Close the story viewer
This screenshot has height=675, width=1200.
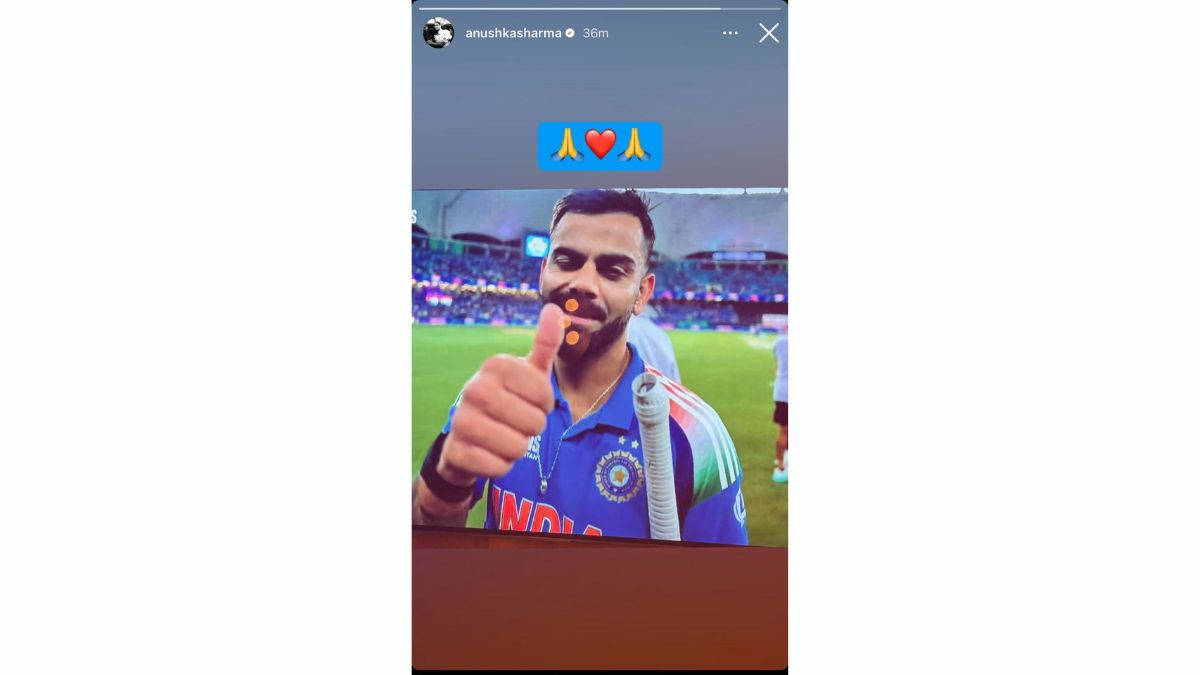[768, 33]
